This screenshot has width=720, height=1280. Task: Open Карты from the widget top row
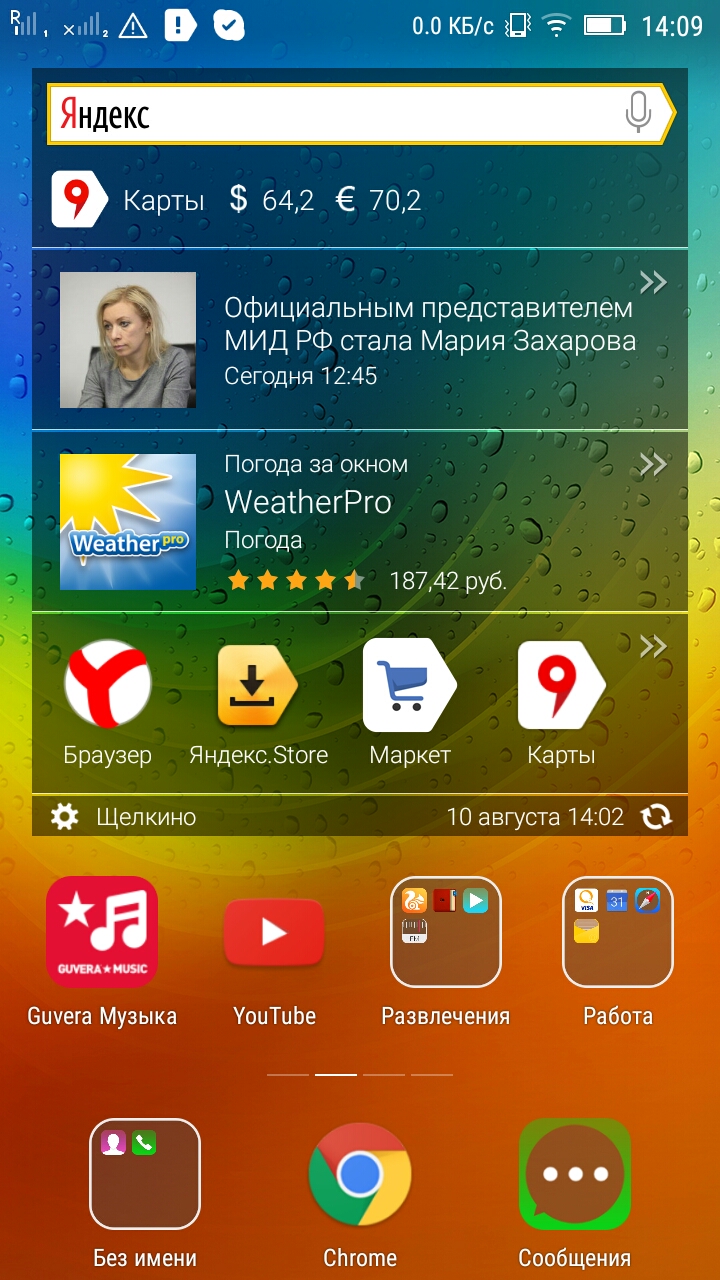click(128, 200)
